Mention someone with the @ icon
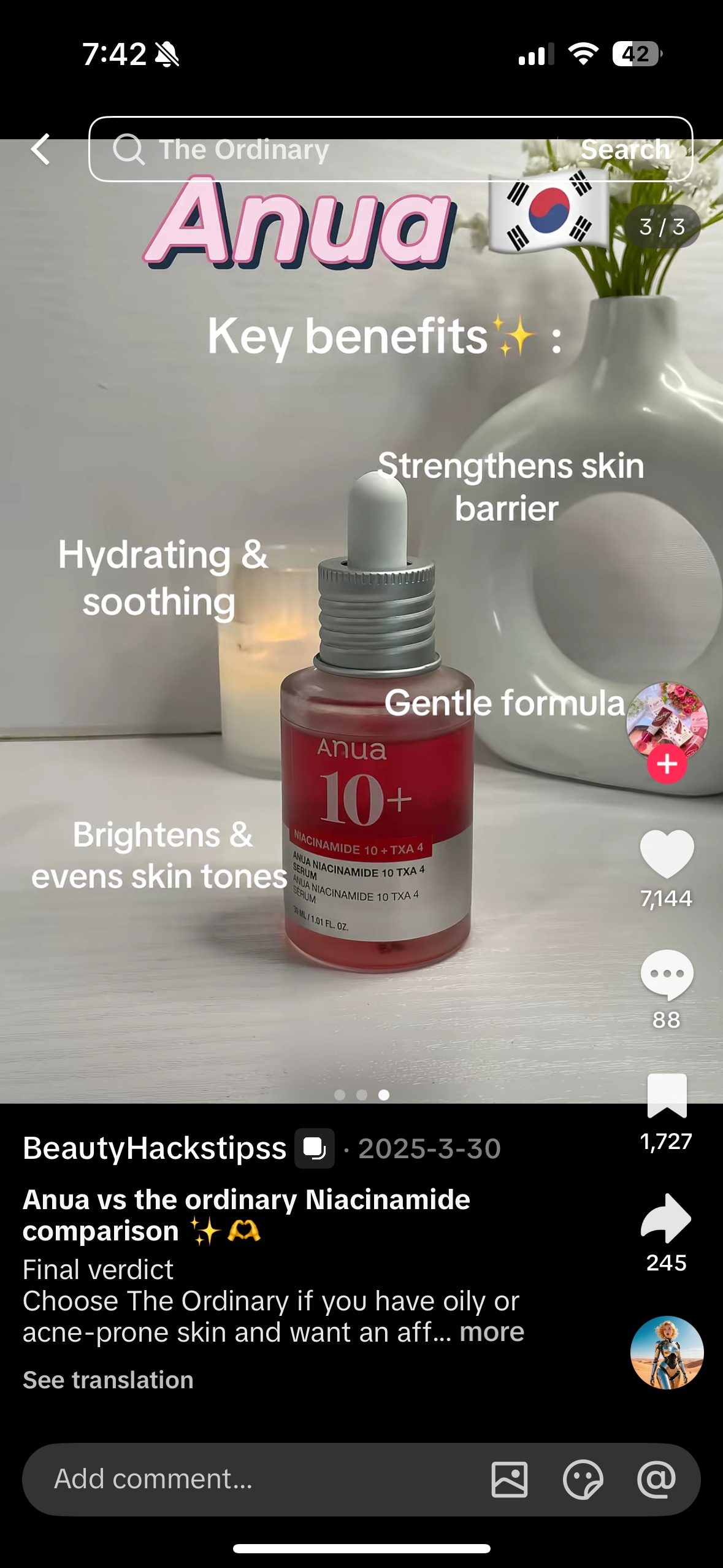 pos(656,1479)
